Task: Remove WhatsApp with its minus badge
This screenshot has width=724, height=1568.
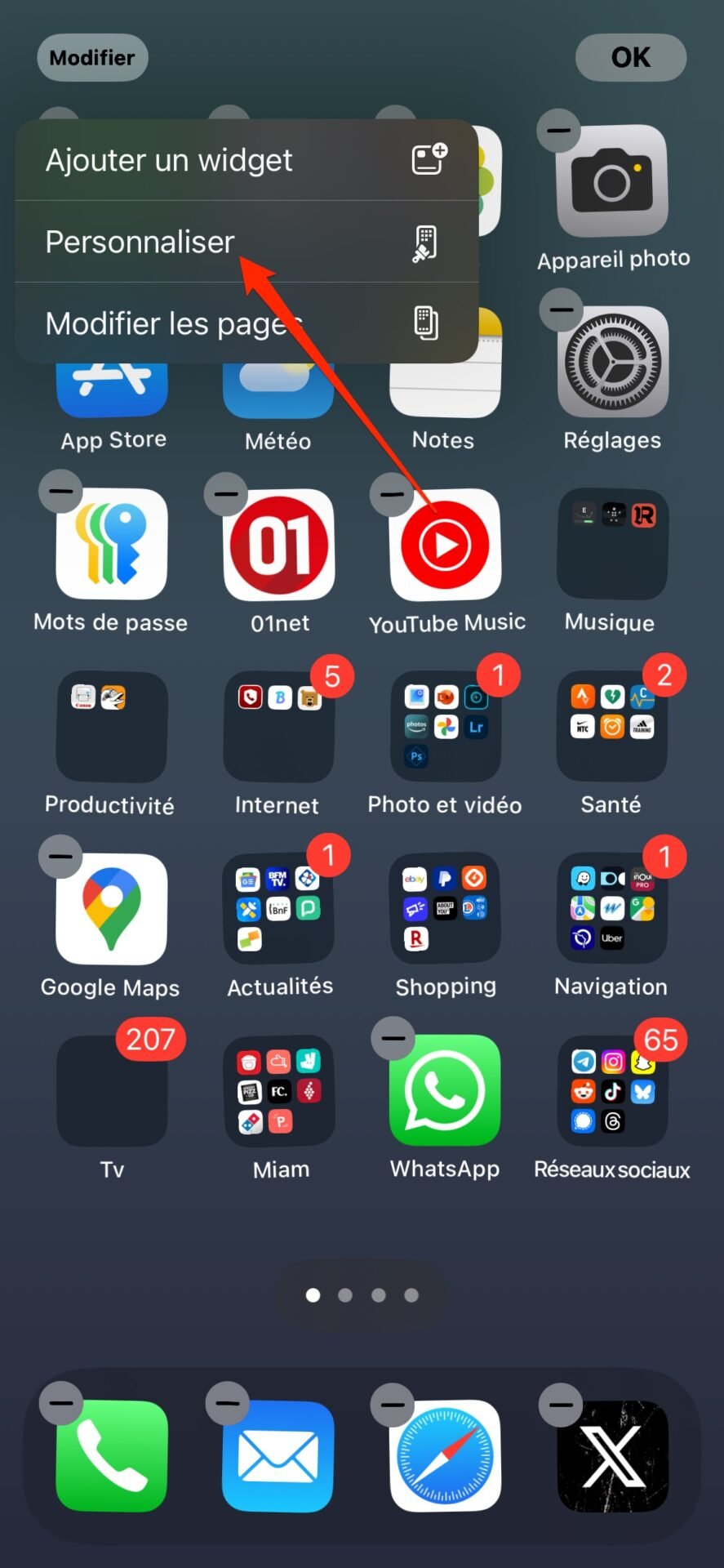Action: [x=393, y=1039]
